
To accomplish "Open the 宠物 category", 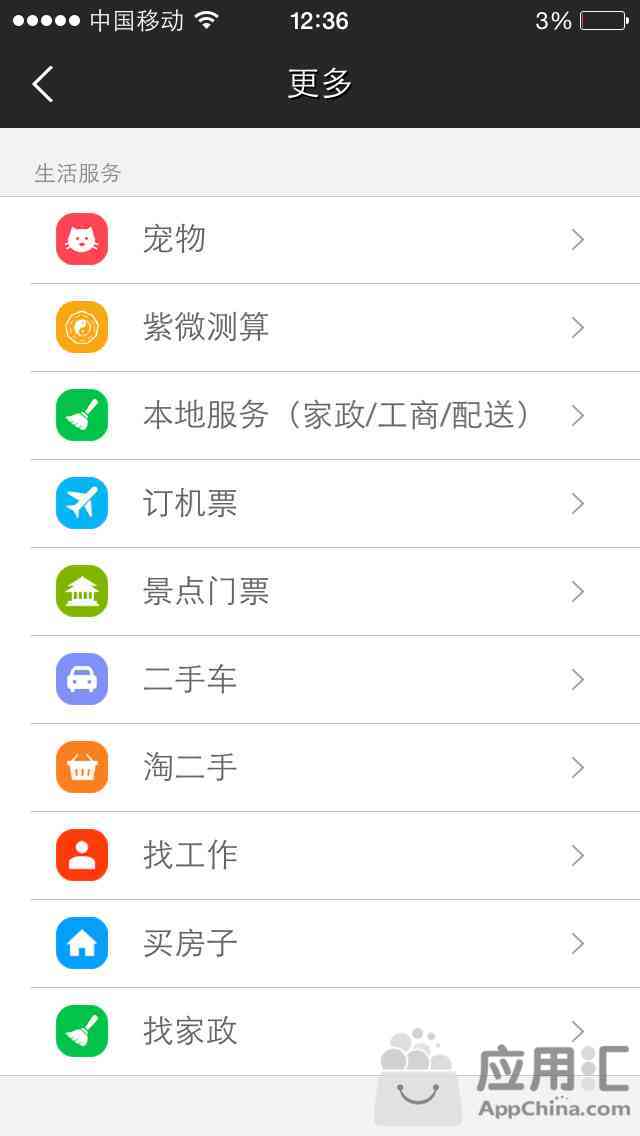I will click(x=320, y=240).
